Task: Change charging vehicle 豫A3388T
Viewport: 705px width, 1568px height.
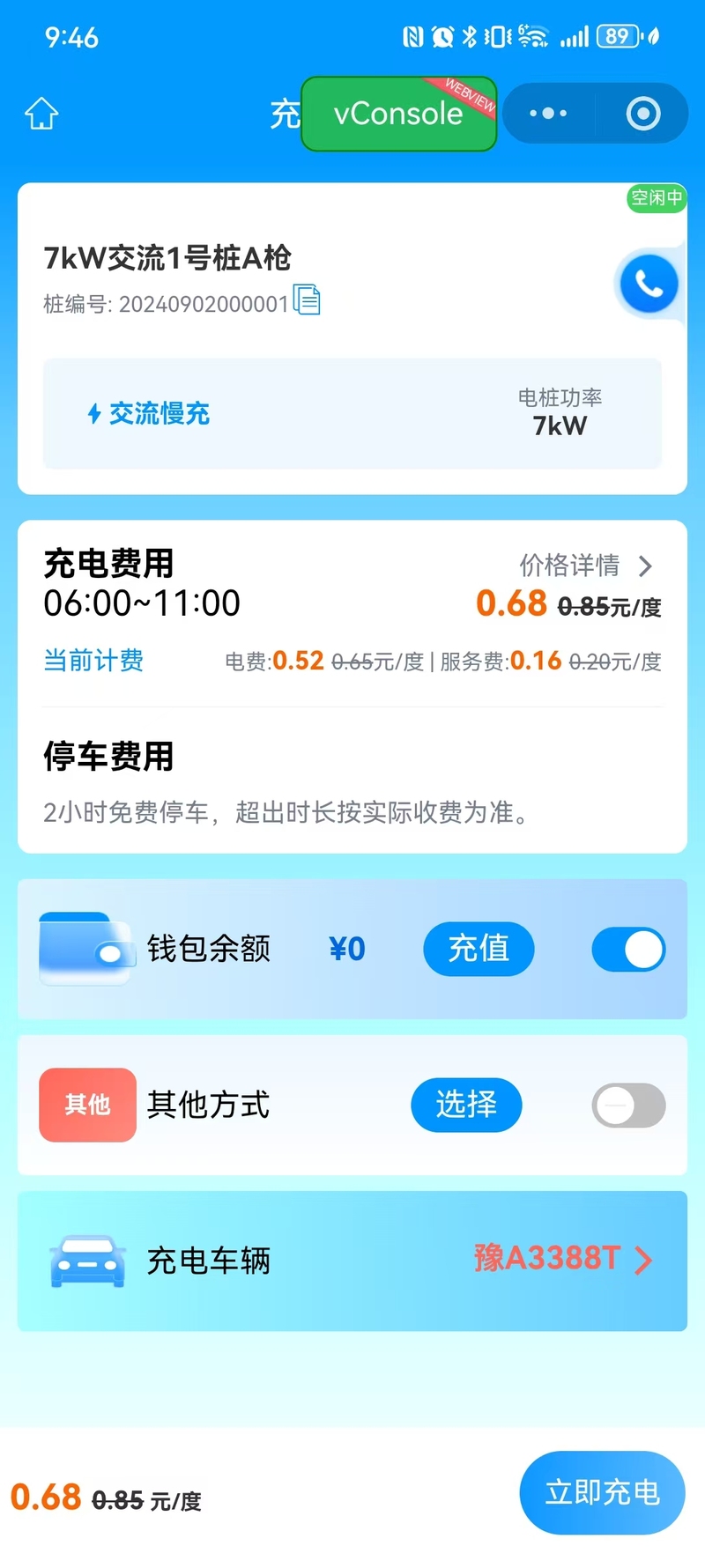Action: (564, 1259)
